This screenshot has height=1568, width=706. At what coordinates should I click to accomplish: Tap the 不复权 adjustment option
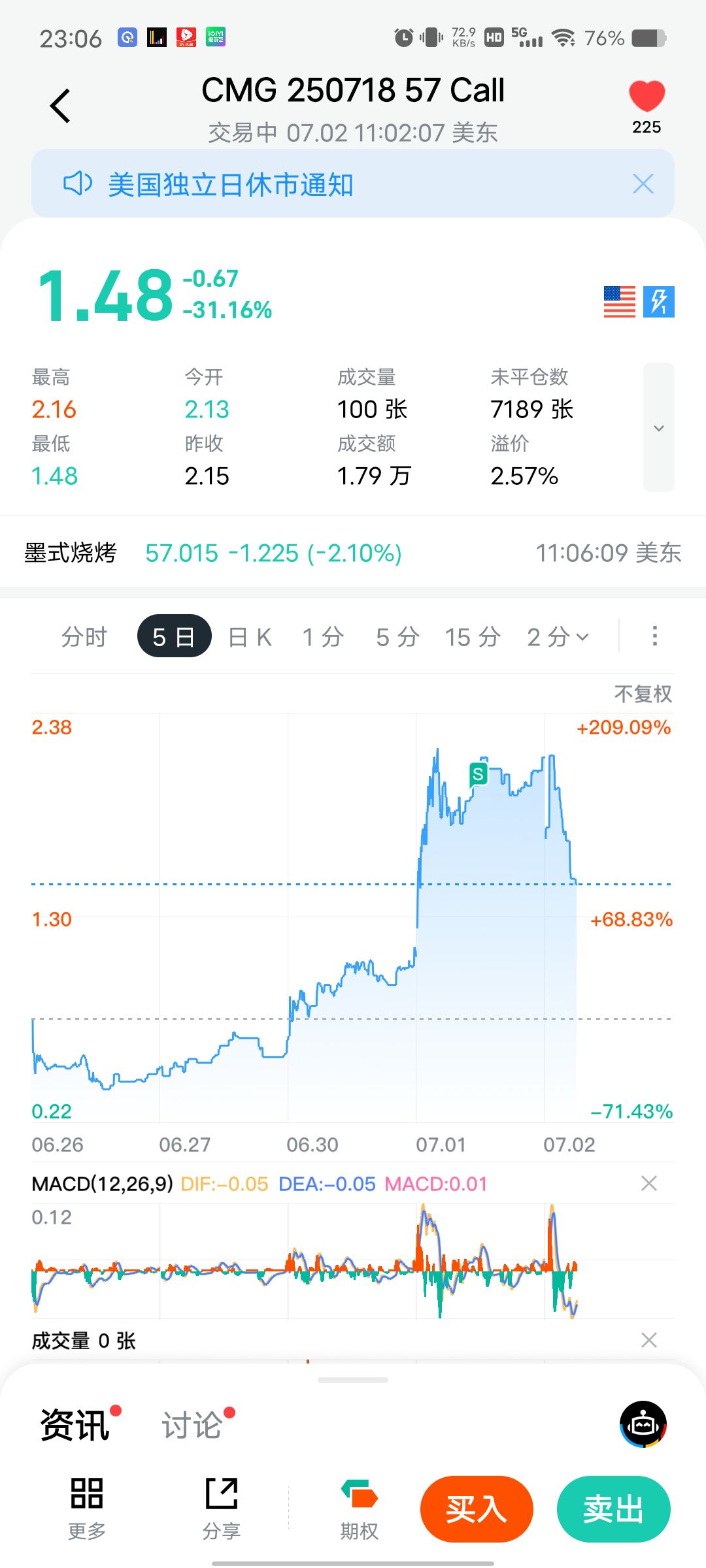(x=643, y=693)
